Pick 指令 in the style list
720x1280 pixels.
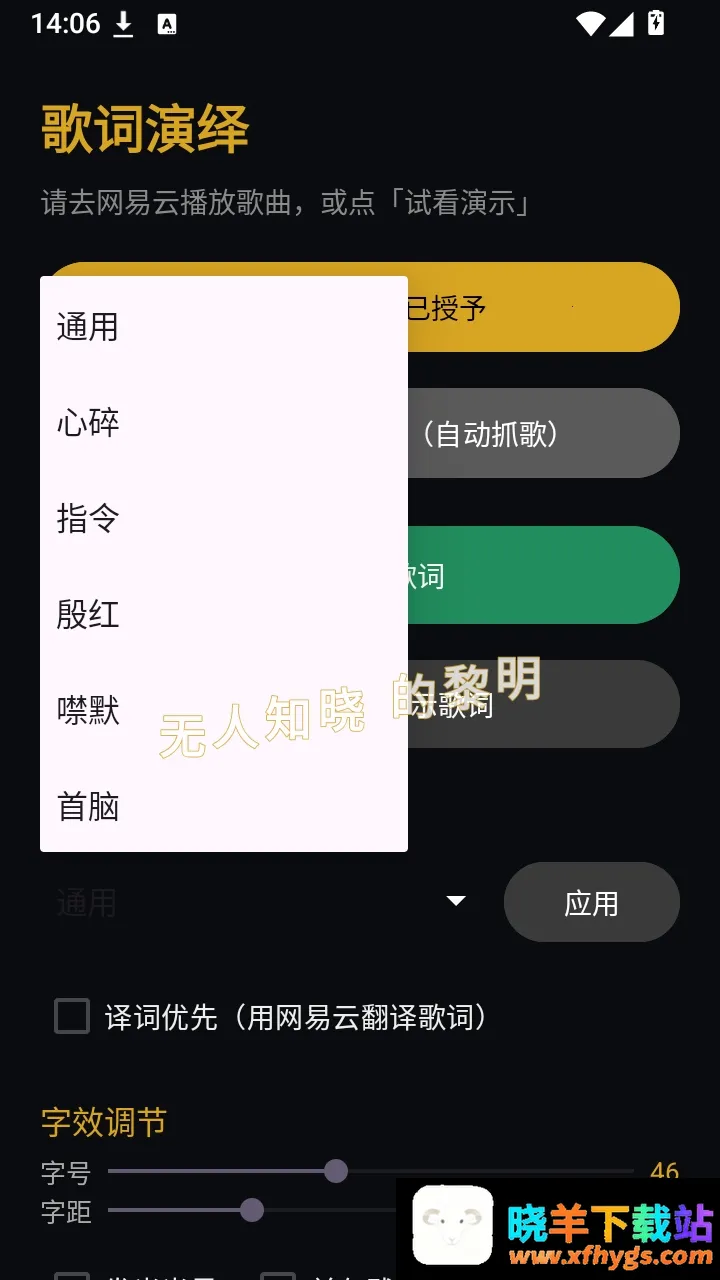pyautogui.click(x=224, y=519)
